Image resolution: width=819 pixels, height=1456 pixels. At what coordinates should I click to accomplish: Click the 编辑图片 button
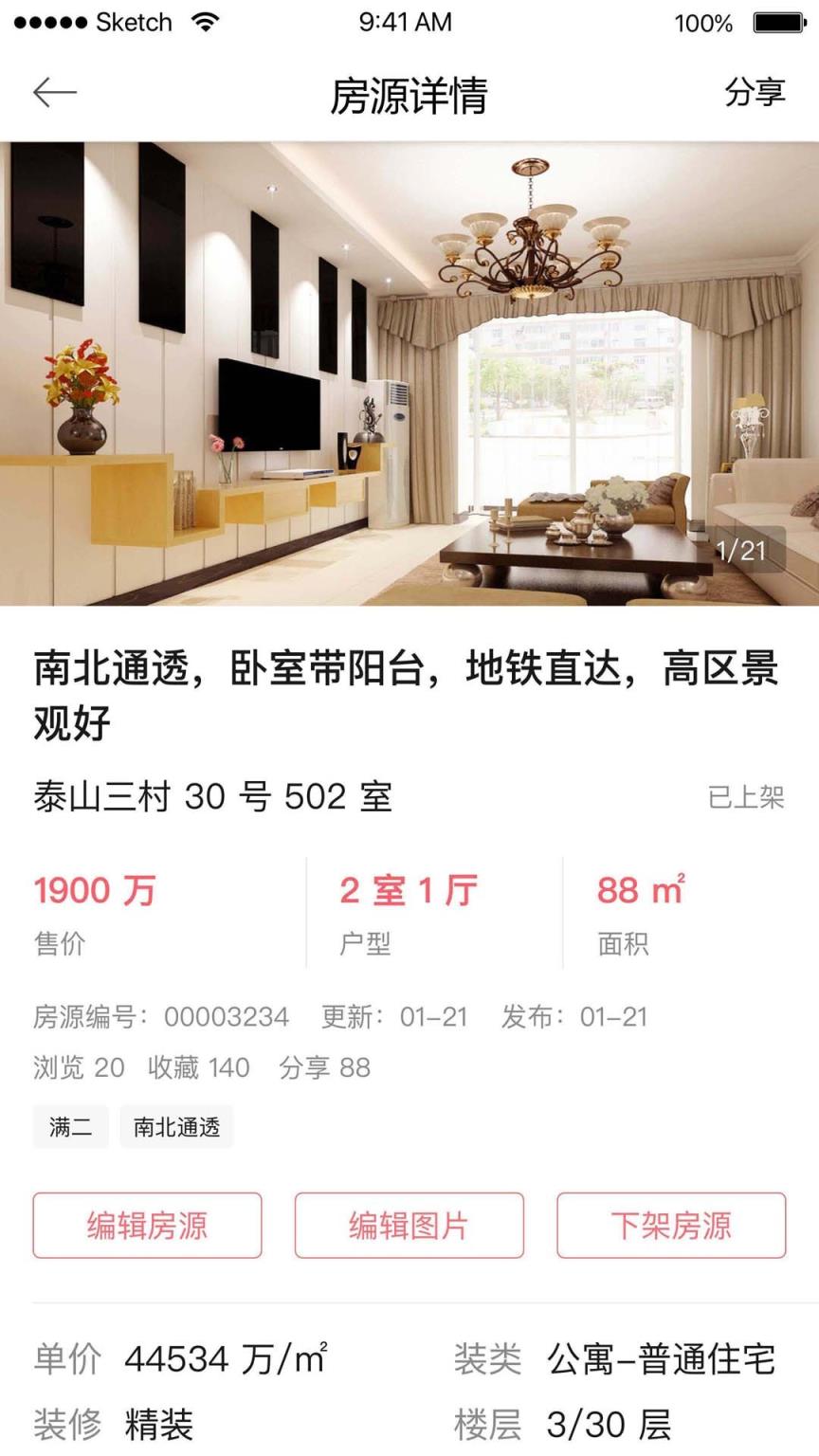(x=409, y=1226)
